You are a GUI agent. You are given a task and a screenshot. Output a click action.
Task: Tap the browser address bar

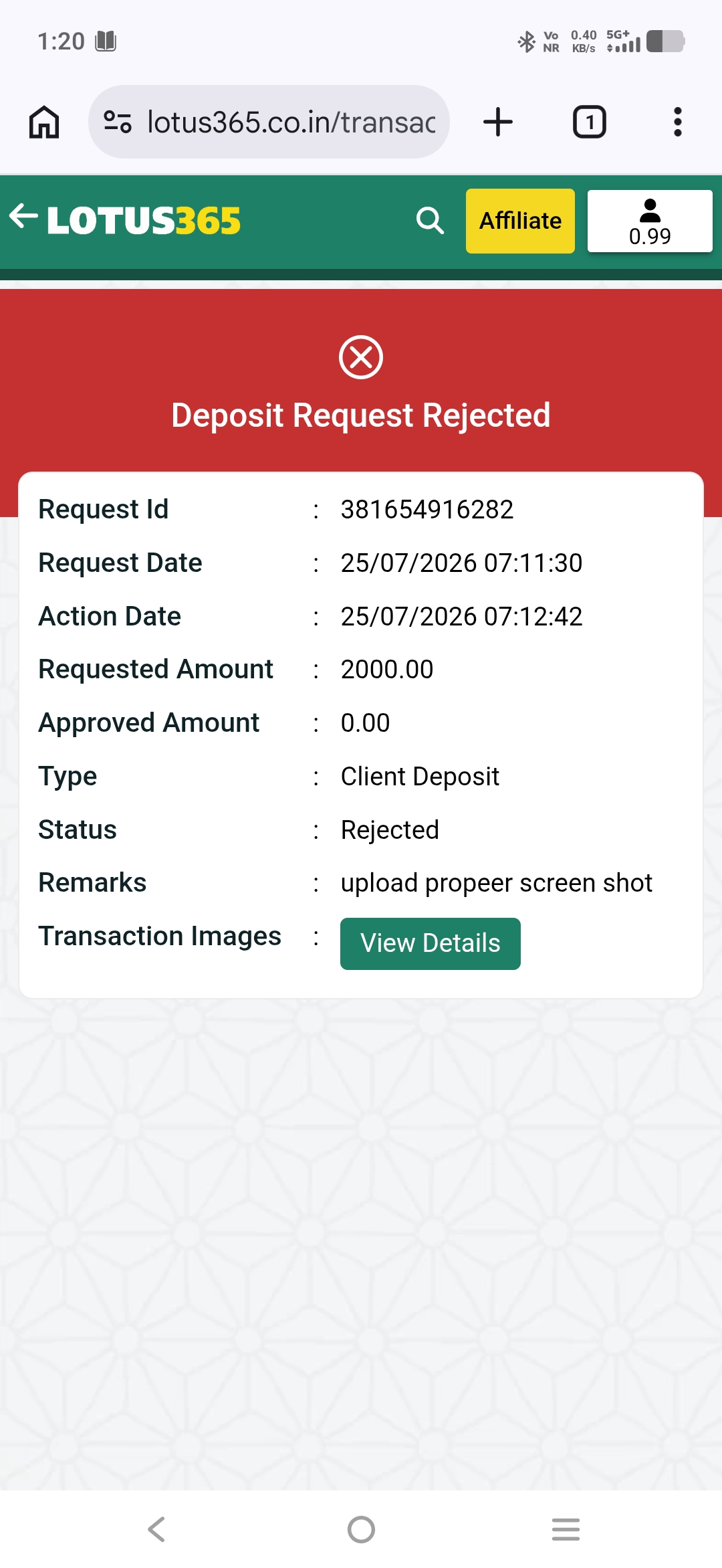click(x=269, y=122)
